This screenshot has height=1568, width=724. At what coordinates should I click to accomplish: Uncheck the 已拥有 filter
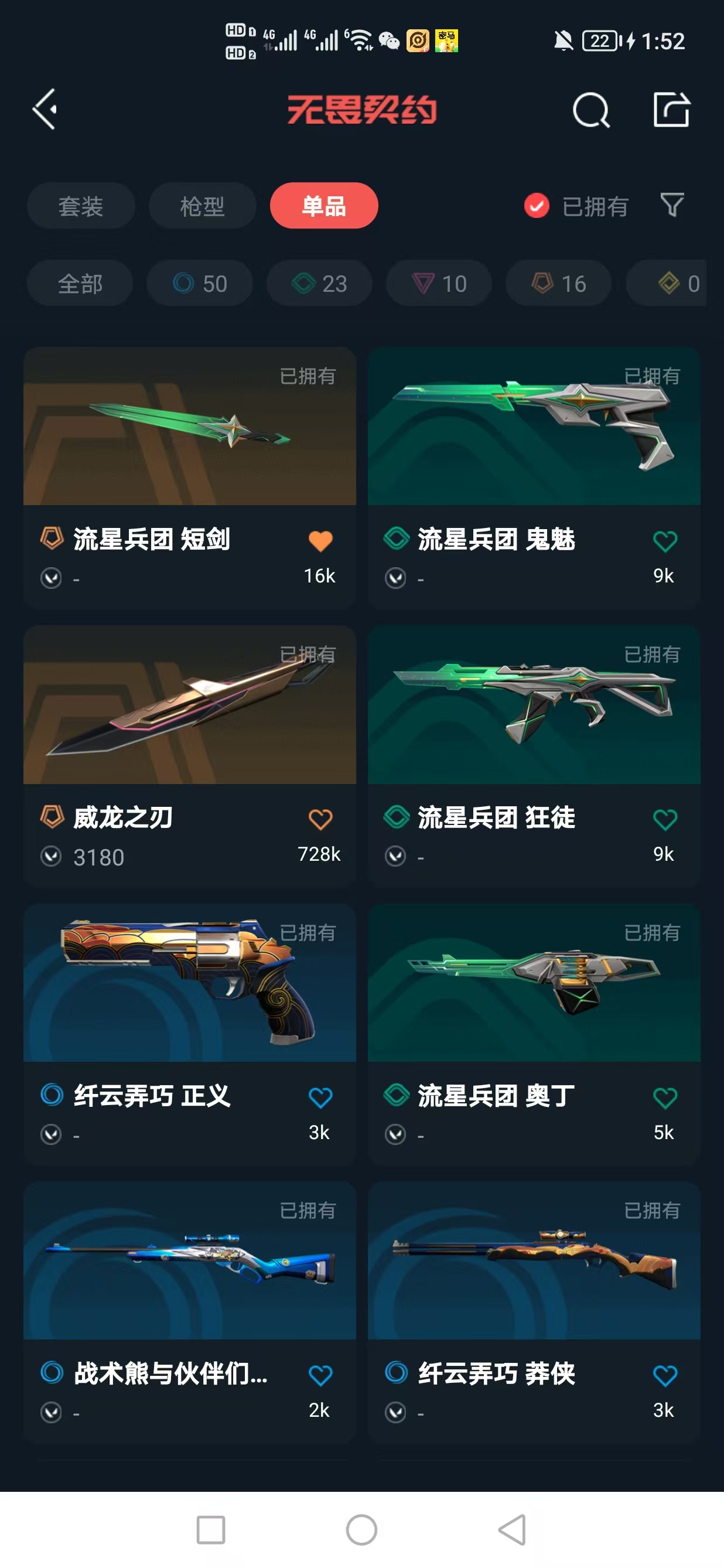coord(537,206)
